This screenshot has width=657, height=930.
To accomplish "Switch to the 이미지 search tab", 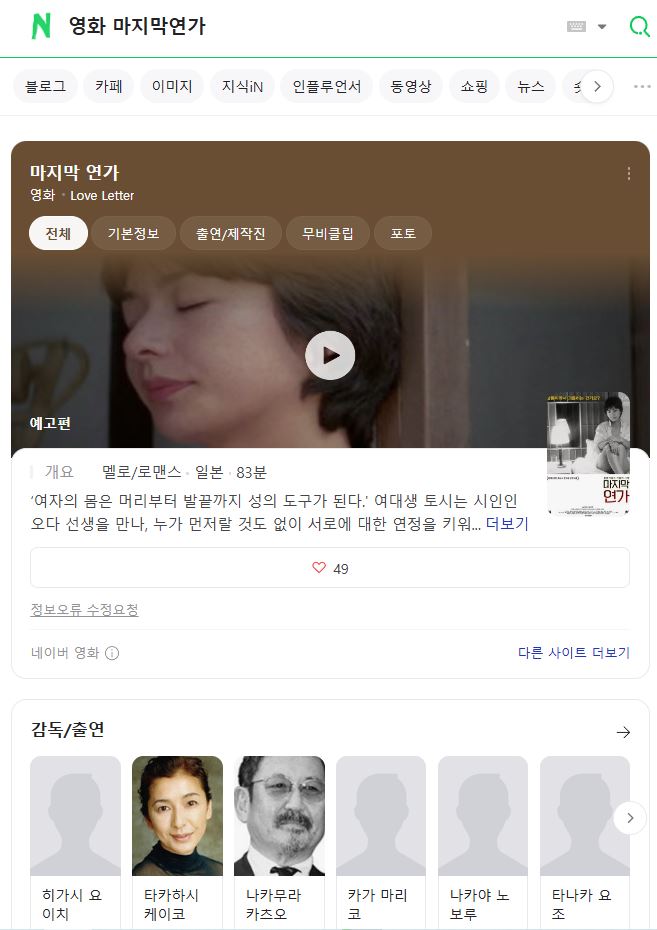I will (172, 87).
